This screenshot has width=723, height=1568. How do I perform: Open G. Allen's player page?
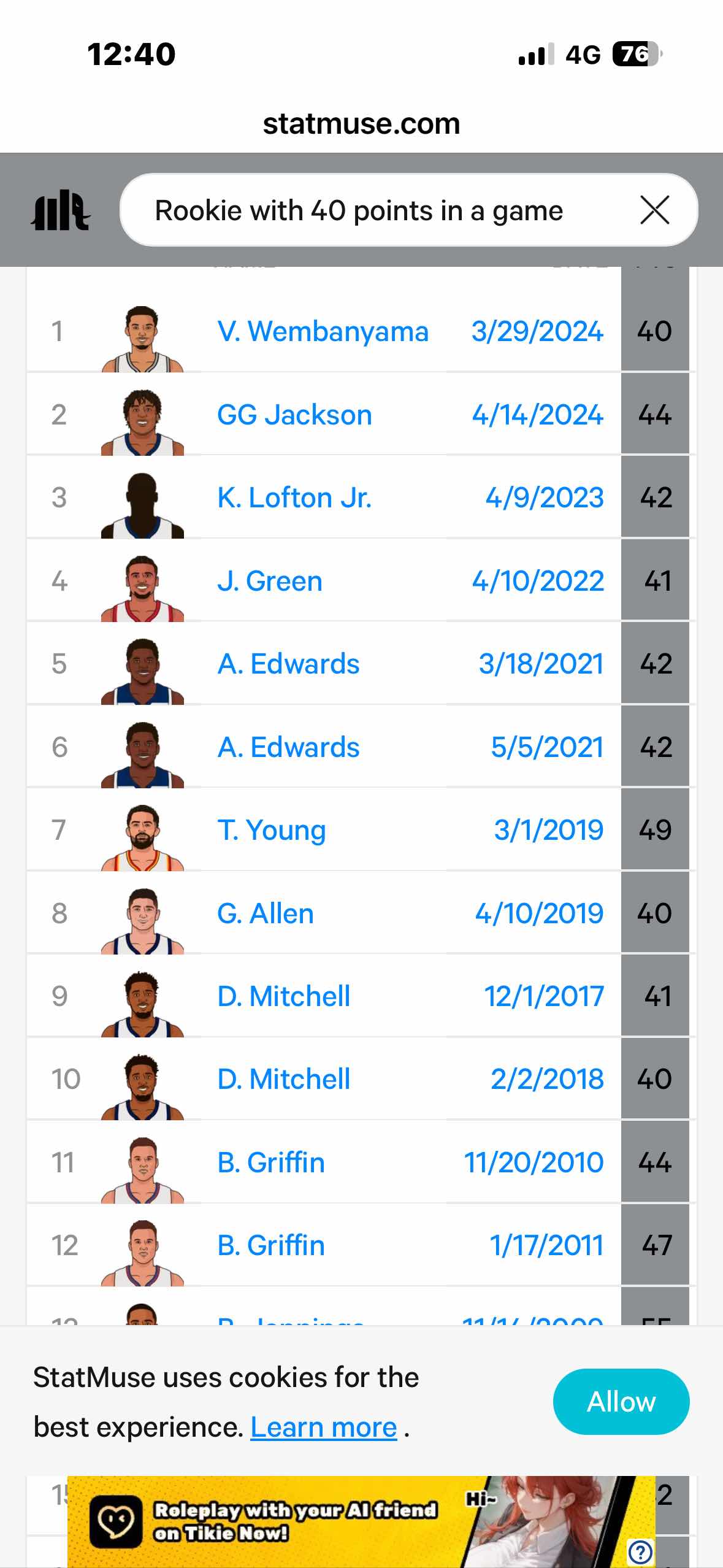pos(266,913)
